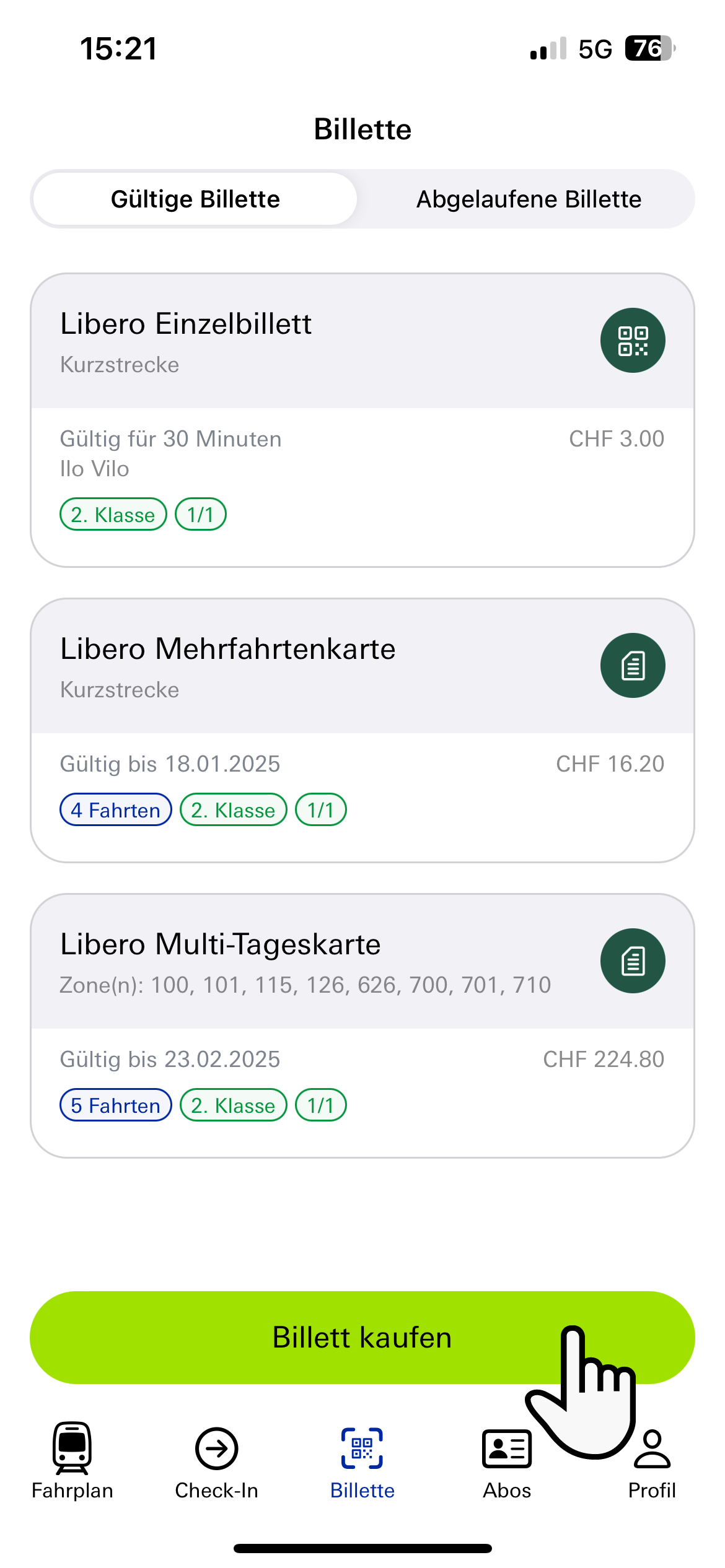Viewport: 725px width, 1568px height.
Task: Open the QR code for the Libero Einzelbillett
Action: pyautogui.click(x=633, y=341)
